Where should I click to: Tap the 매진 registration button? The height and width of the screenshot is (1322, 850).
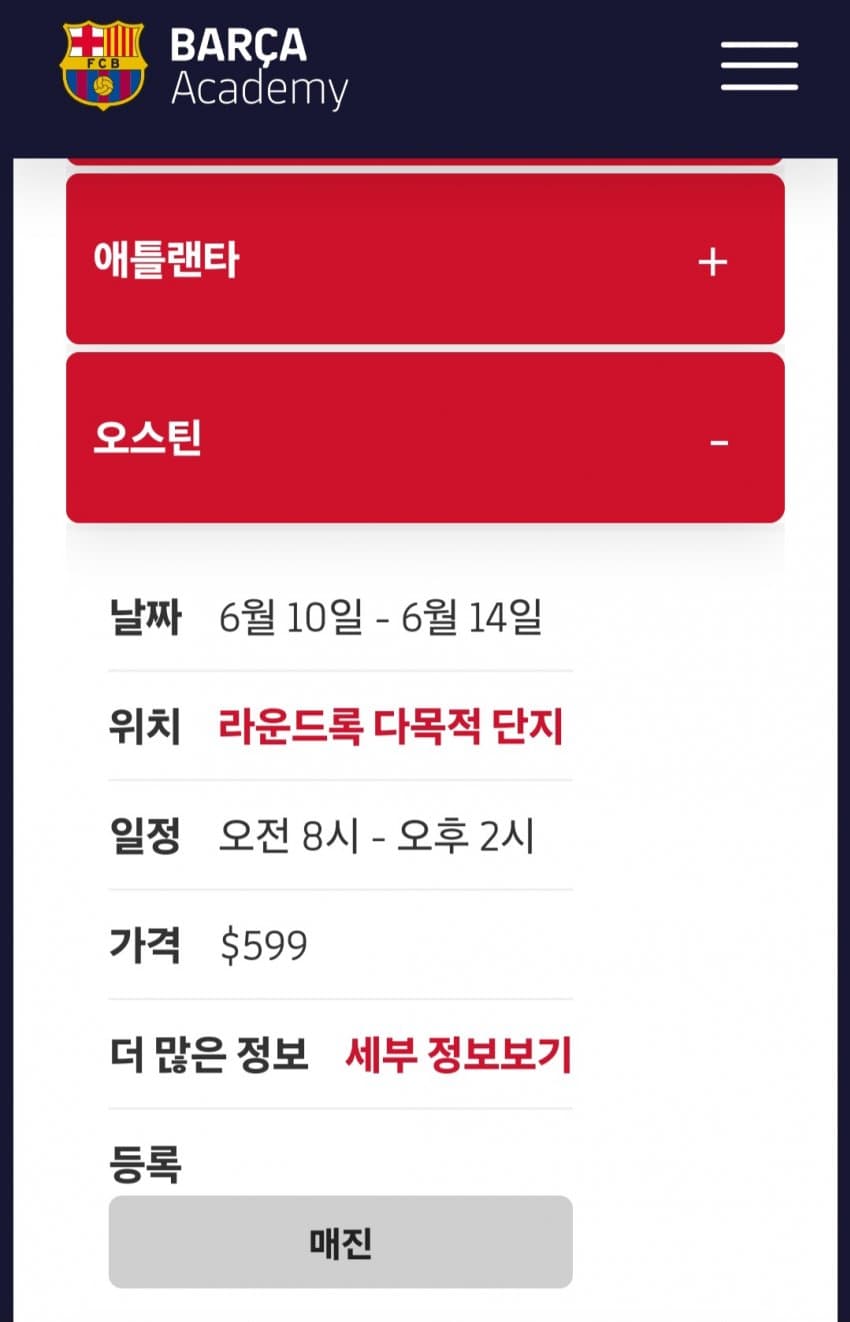point(340,1242)
